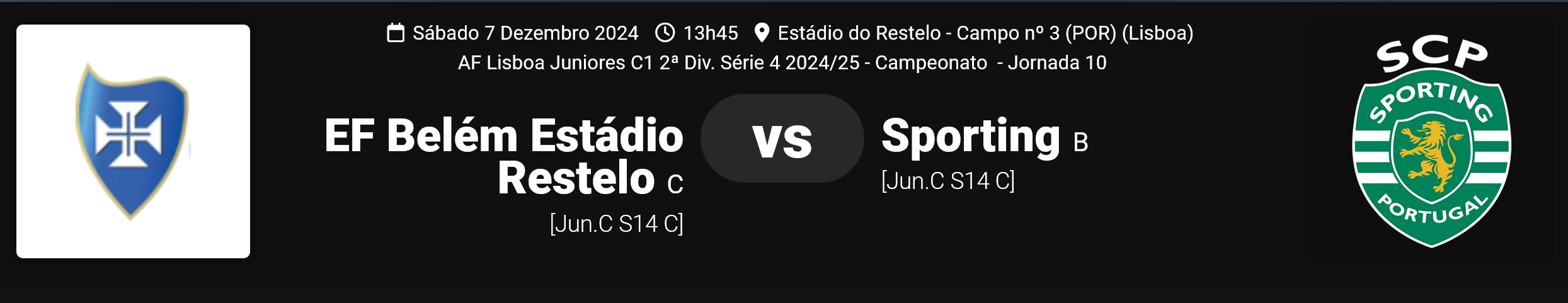
Task: Open the AF Lisboa Juniores C1 competition link
Action: 722,63
